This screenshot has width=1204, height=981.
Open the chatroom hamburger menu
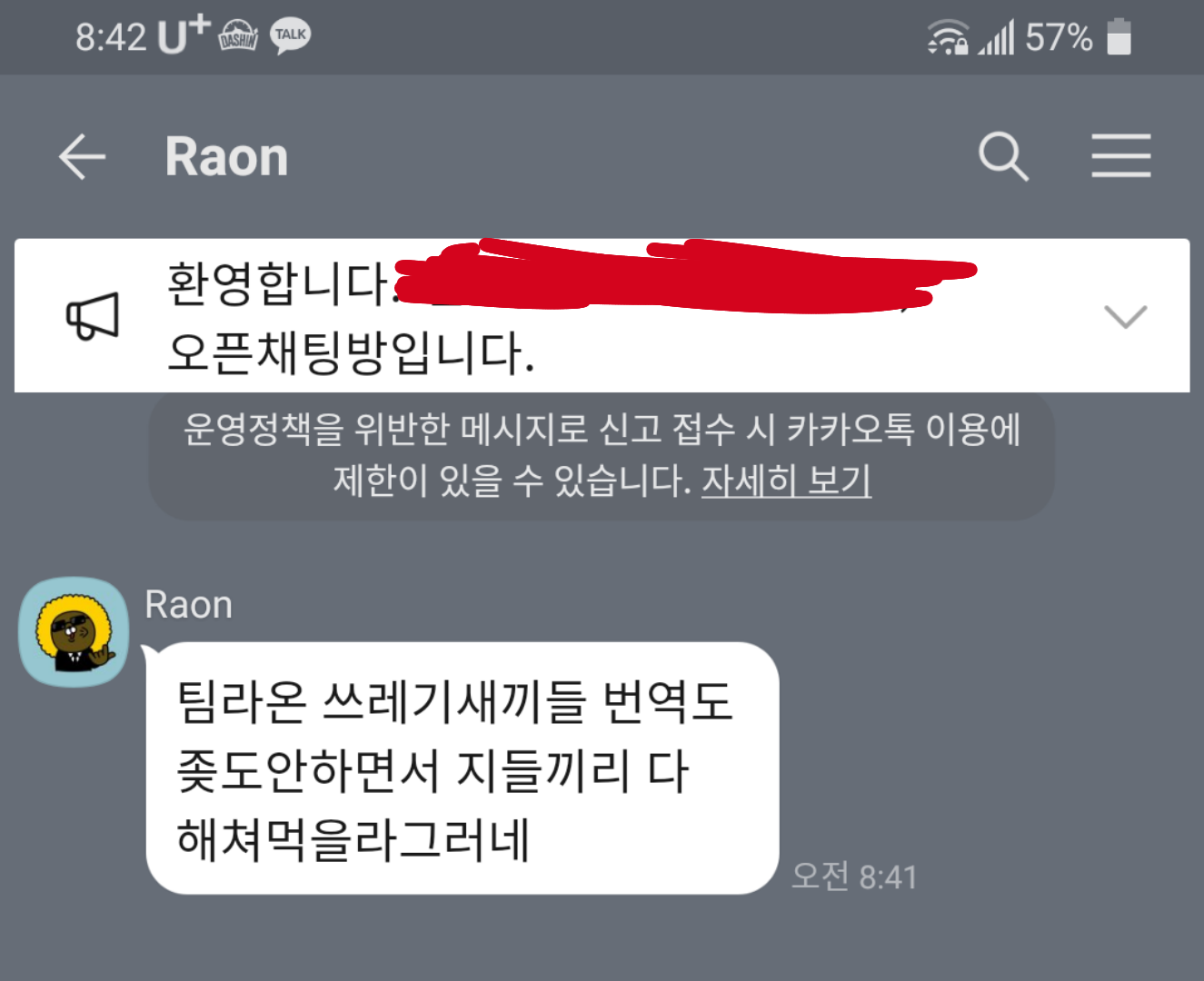click(1120, 156)
